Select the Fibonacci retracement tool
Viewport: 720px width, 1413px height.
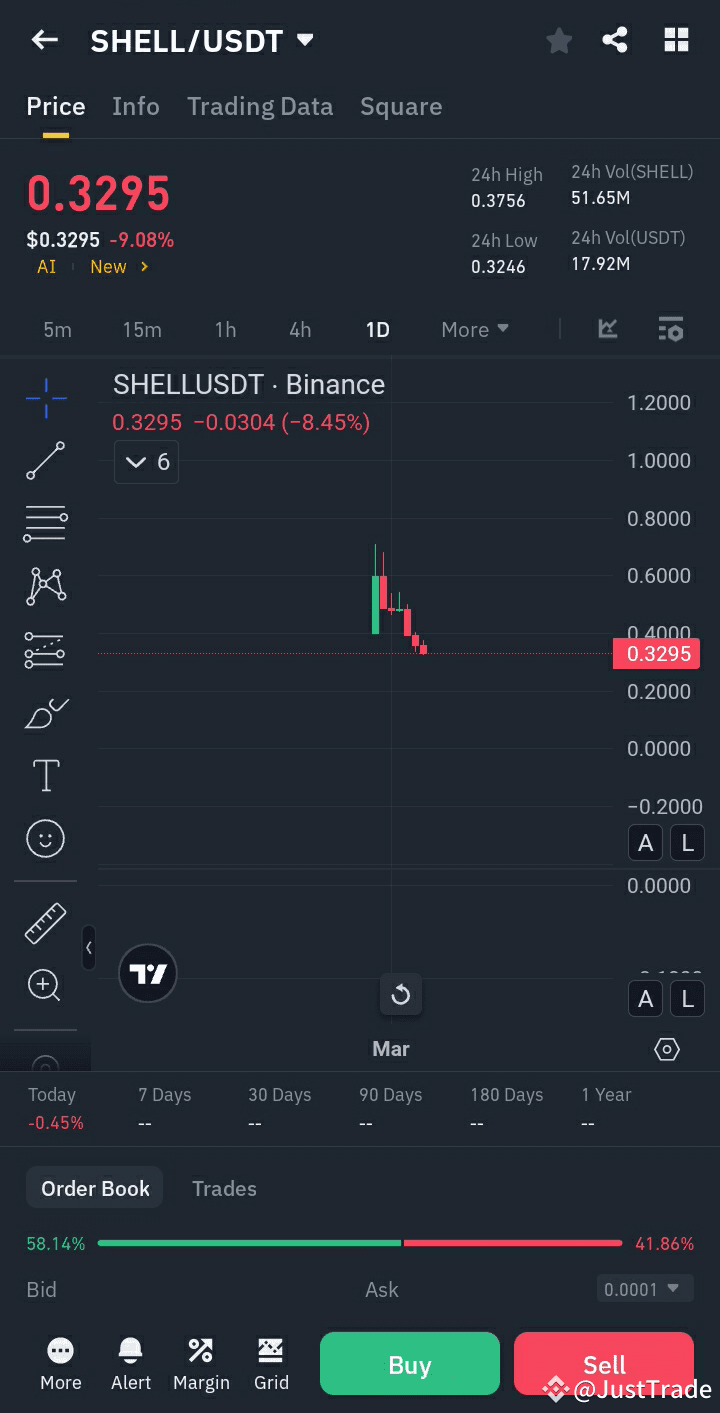pos(45,524)
